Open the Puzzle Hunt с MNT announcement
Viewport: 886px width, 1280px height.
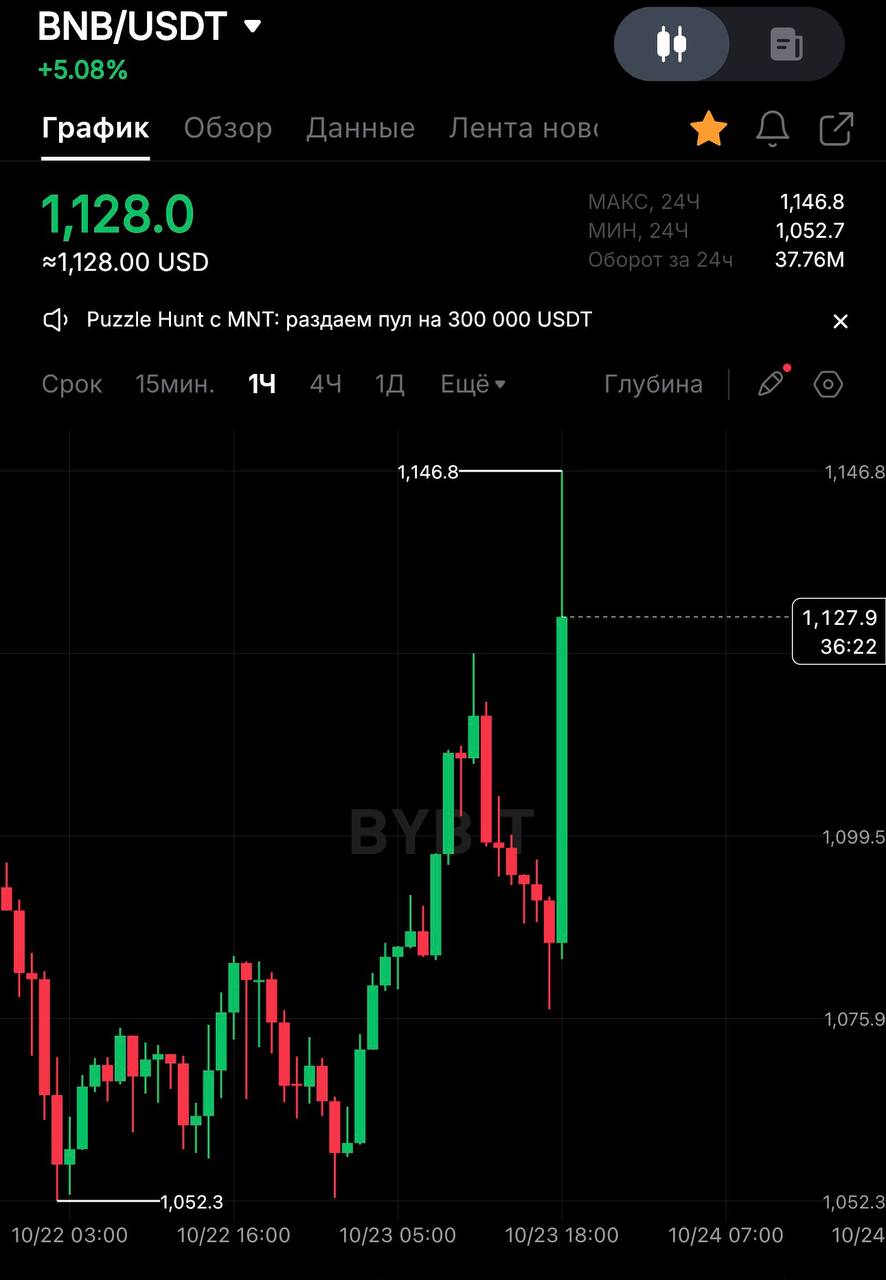pos(338,320)
